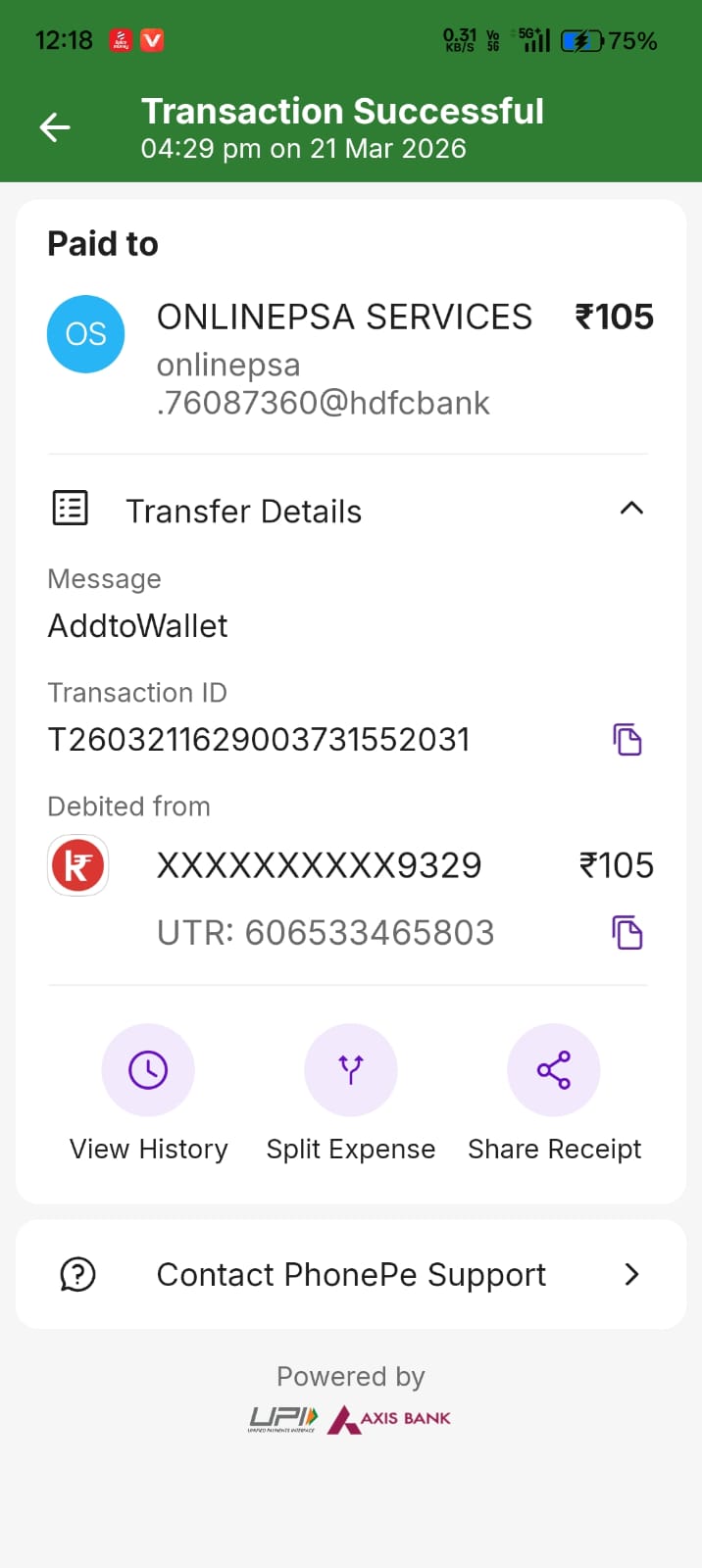Share the payment receipt
The width and height of the screenshot is (702, 1568).
coord(554,1070)
